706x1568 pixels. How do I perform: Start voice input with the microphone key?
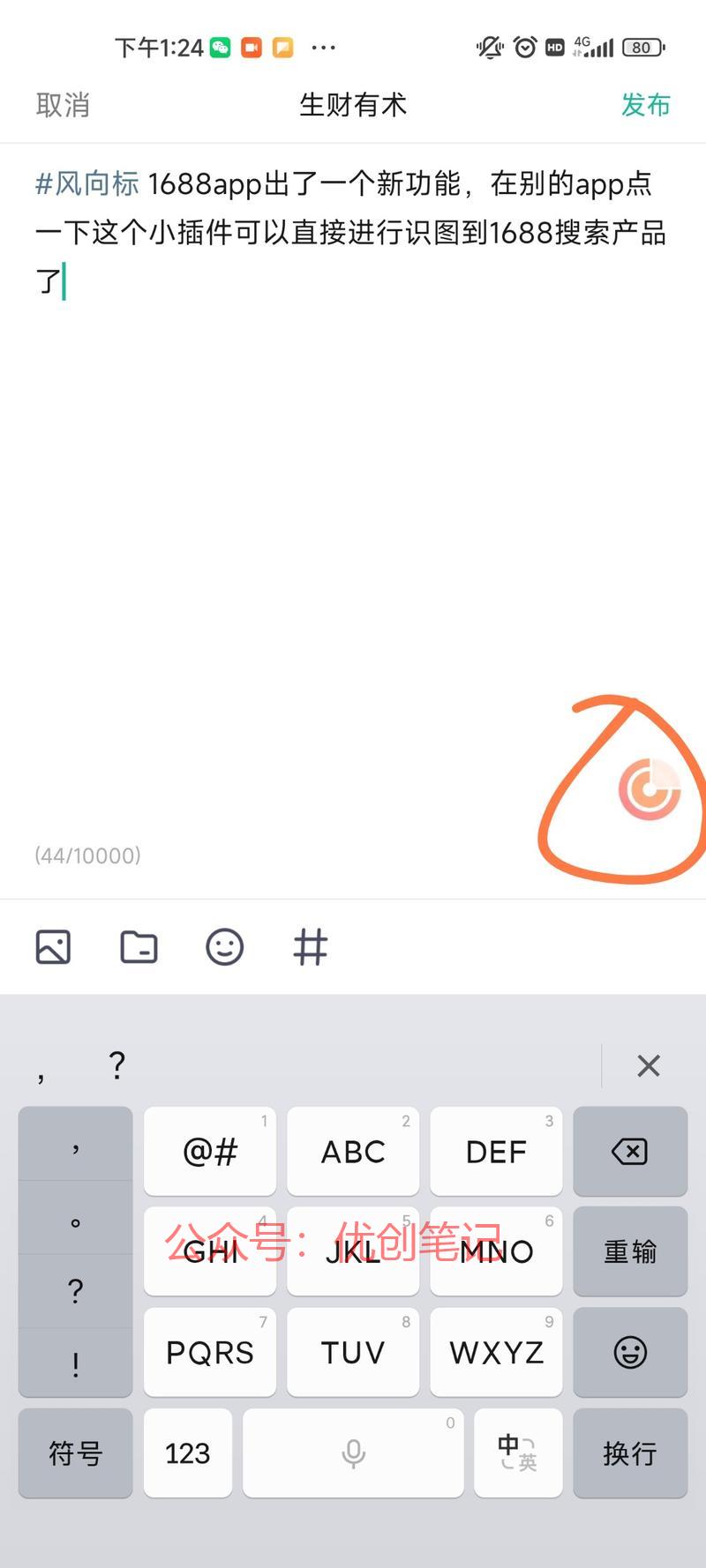tap(353, 1452)
